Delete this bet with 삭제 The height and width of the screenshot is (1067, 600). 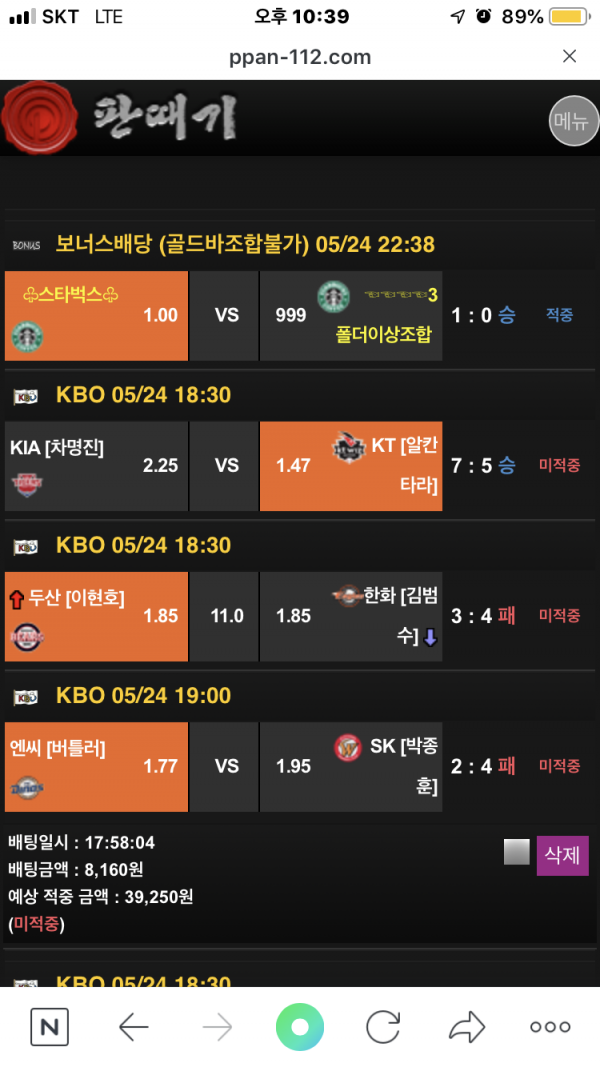(x=563, y=856)
